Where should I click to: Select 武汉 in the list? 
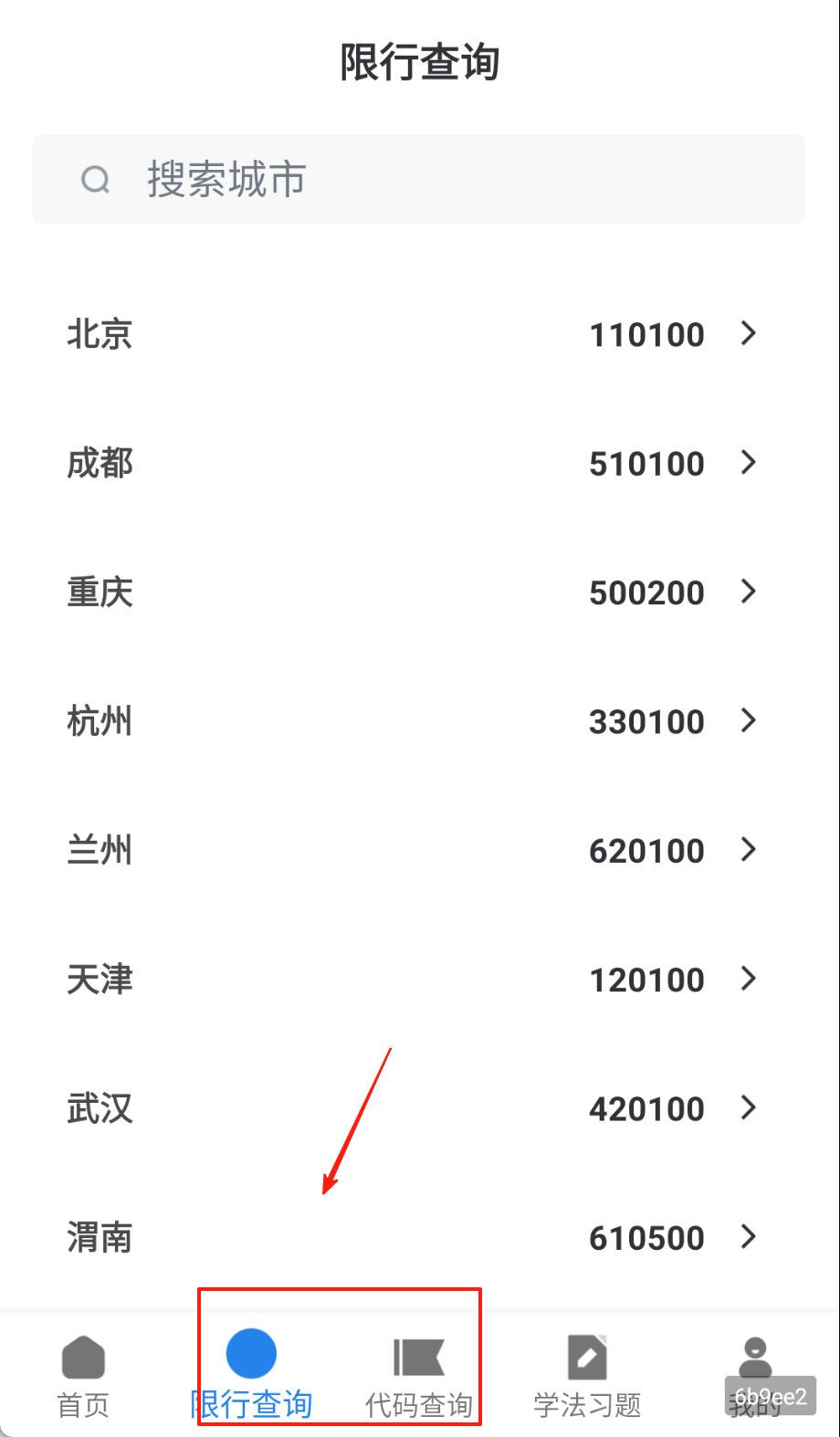pyautogui.click(x=419, y=1108)
